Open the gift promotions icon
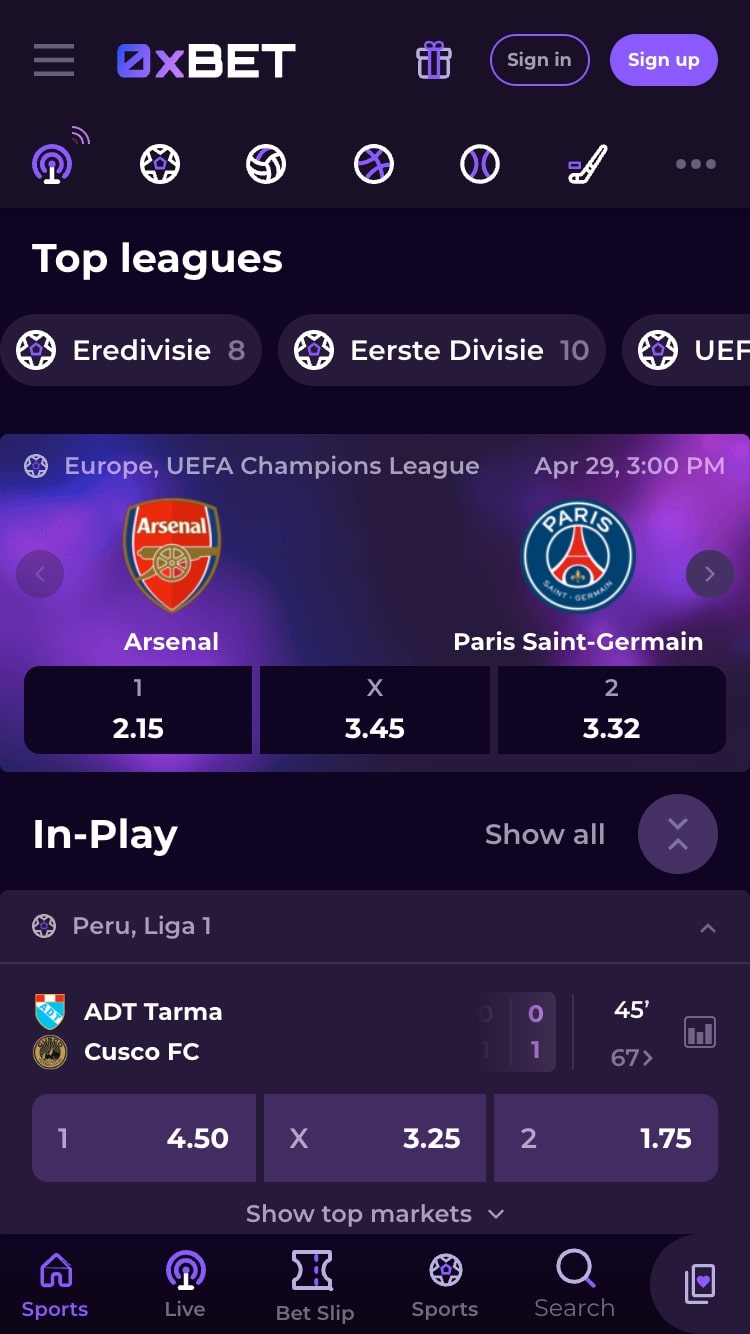 [x=434, y=60]
